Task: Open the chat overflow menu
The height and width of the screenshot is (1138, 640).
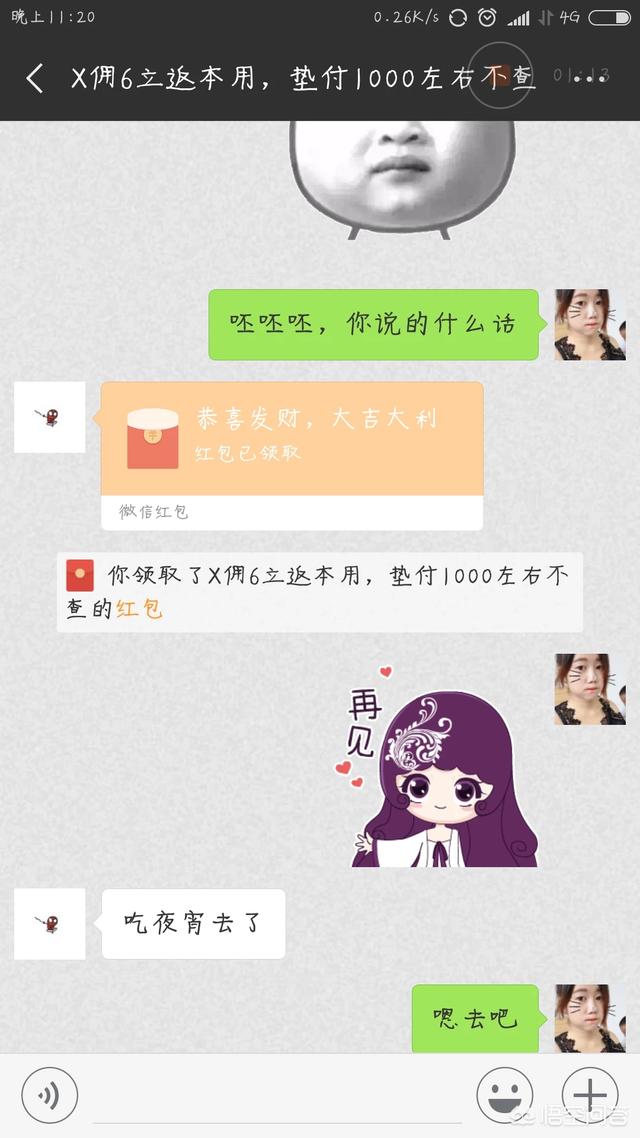Action: tap(589, 78)
